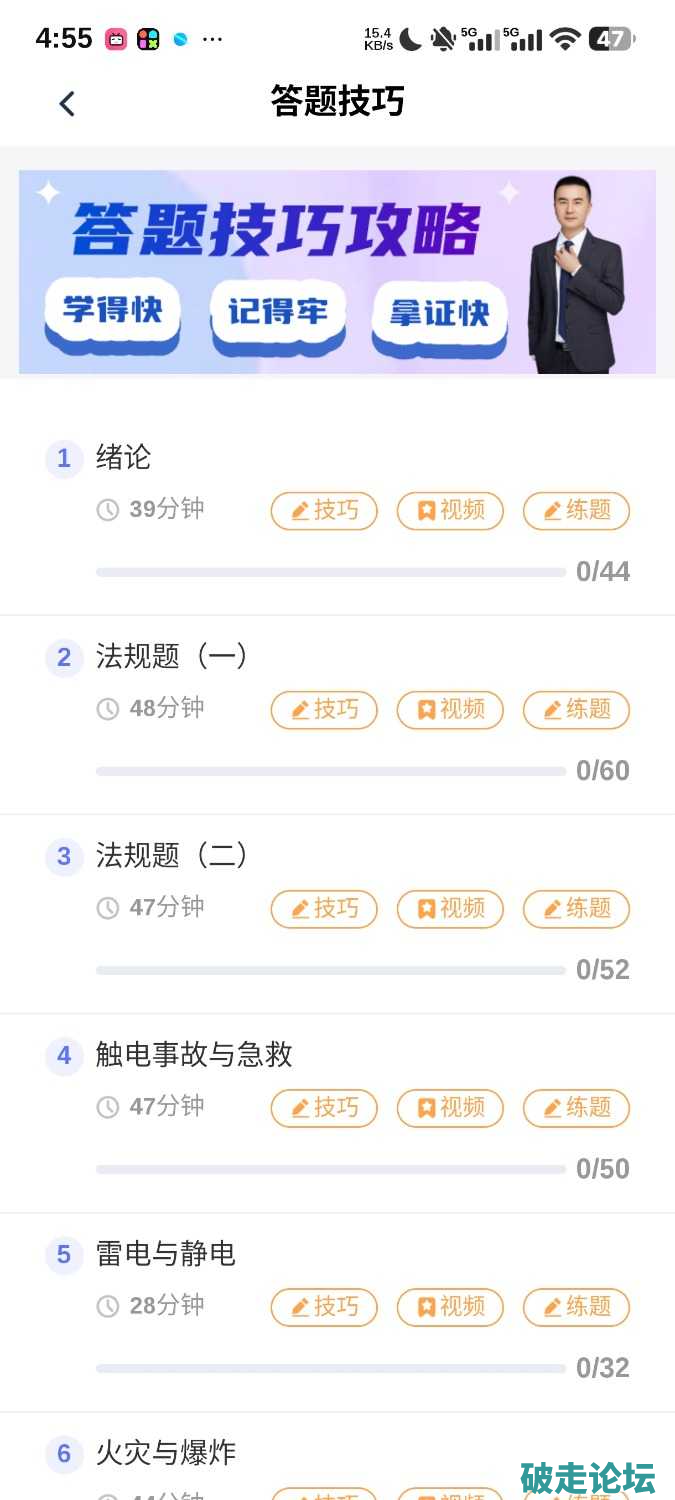
Task: Go back from 答题技巧 page
Action: pos(67,103)
